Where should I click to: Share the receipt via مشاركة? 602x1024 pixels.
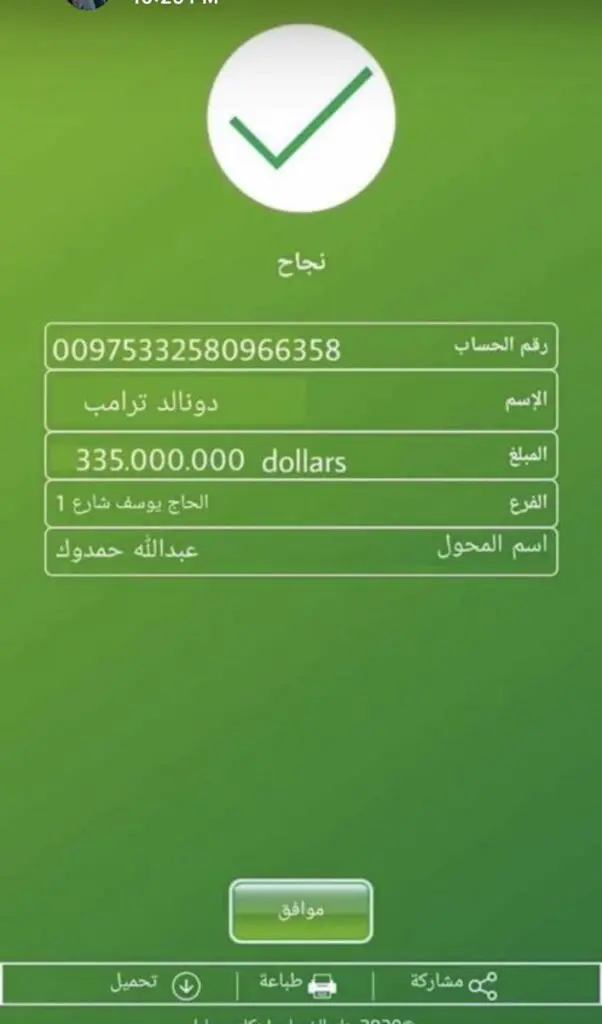tap(454, 984)
